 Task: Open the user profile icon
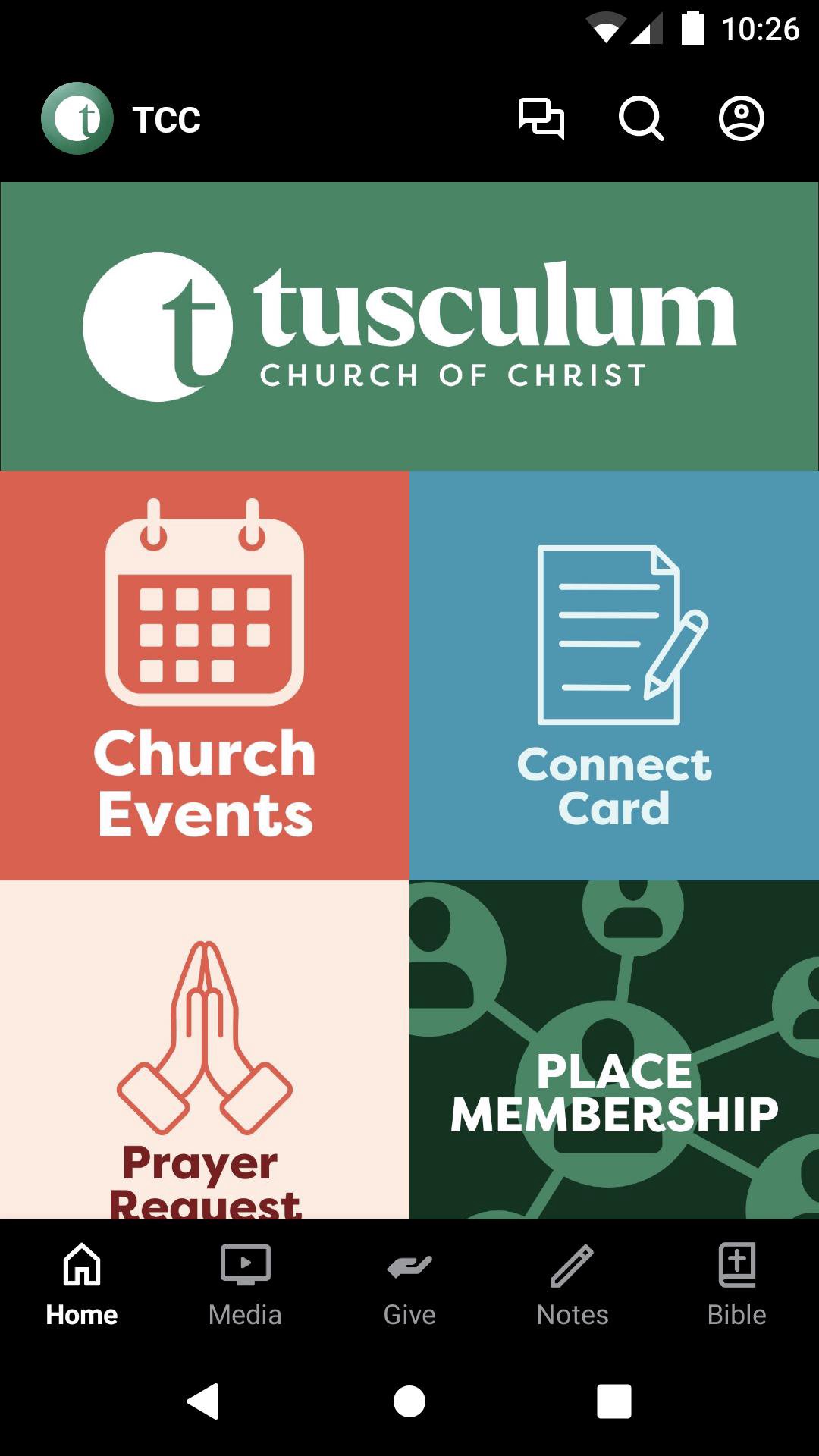tap(741, 119)
